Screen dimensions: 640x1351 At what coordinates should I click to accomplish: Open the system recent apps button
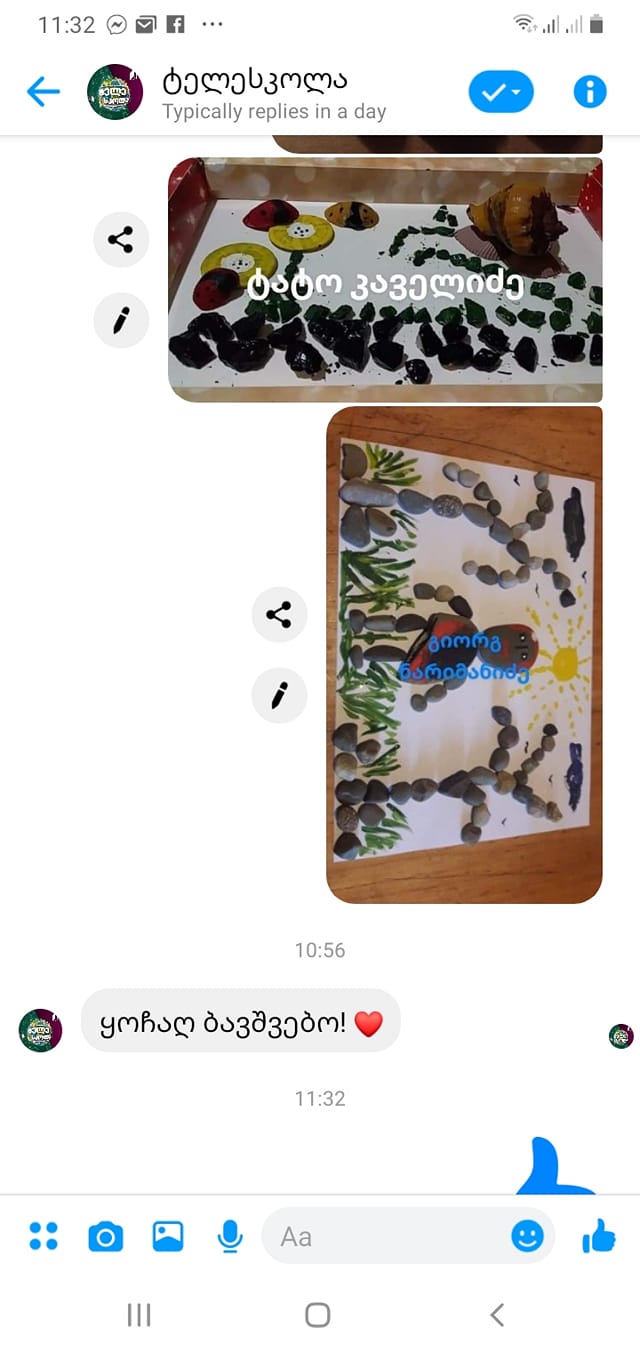(x=139, y=1315)
